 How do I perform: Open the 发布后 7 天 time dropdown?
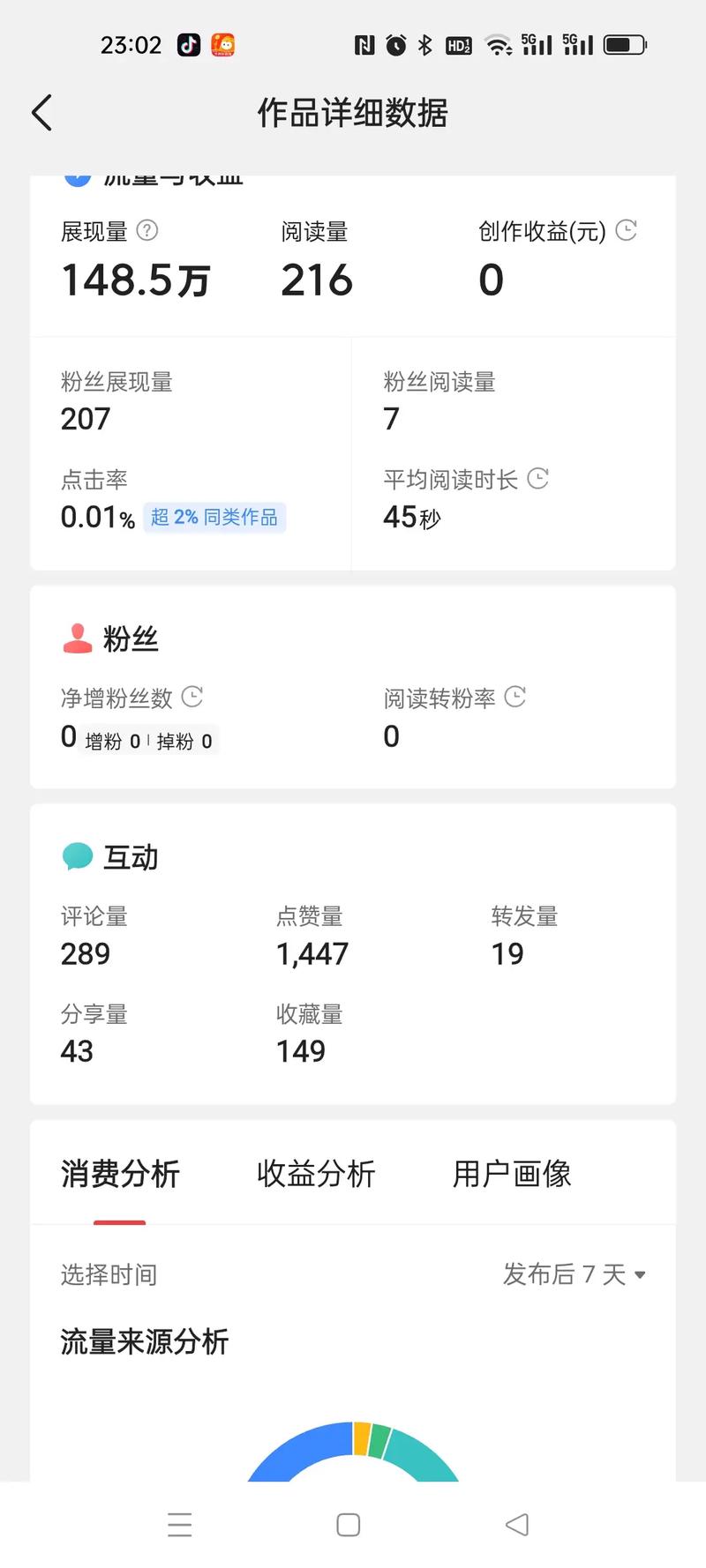574,1273
